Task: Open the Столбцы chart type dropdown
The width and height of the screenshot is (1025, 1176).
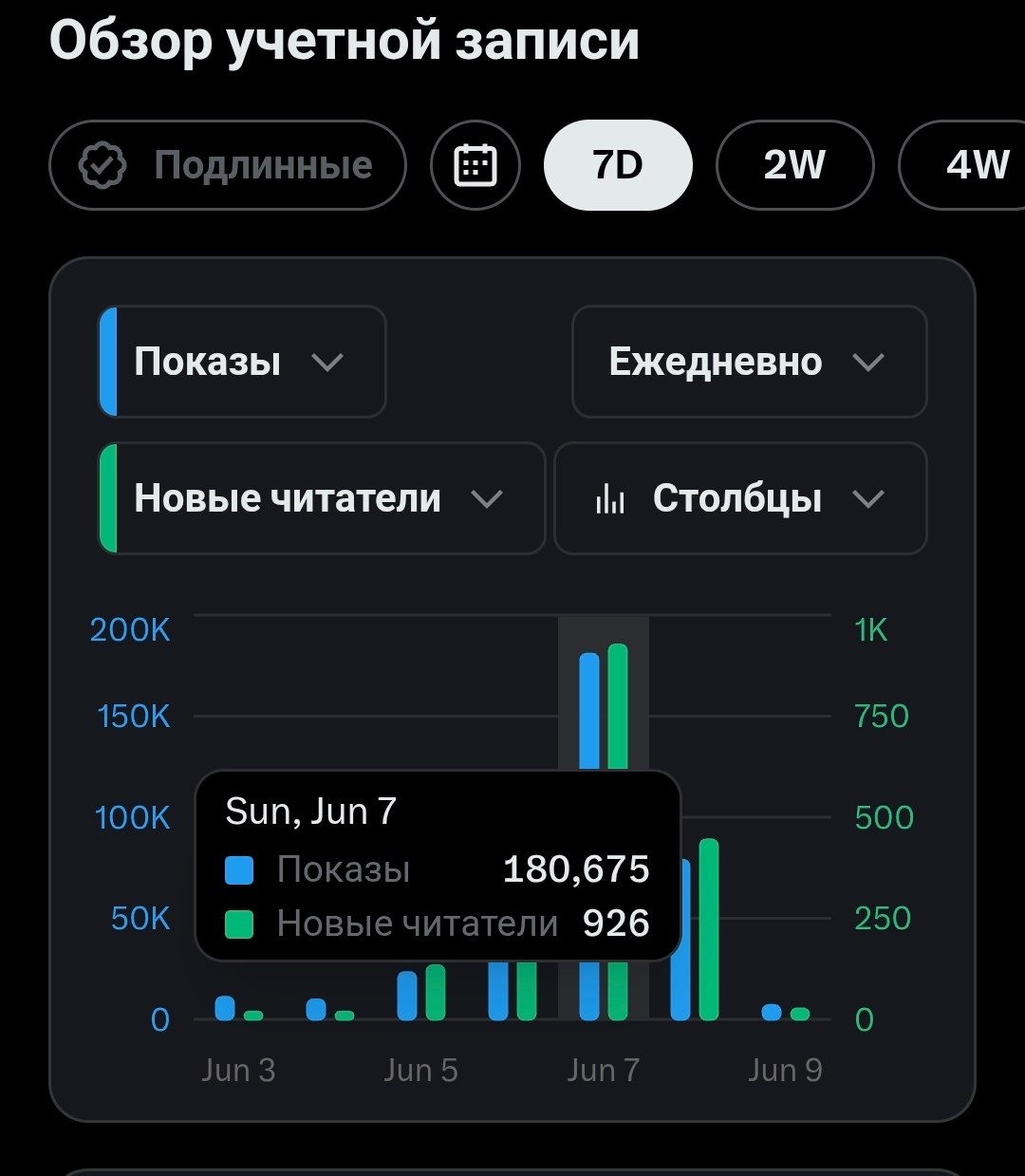Action: [740, 498]
